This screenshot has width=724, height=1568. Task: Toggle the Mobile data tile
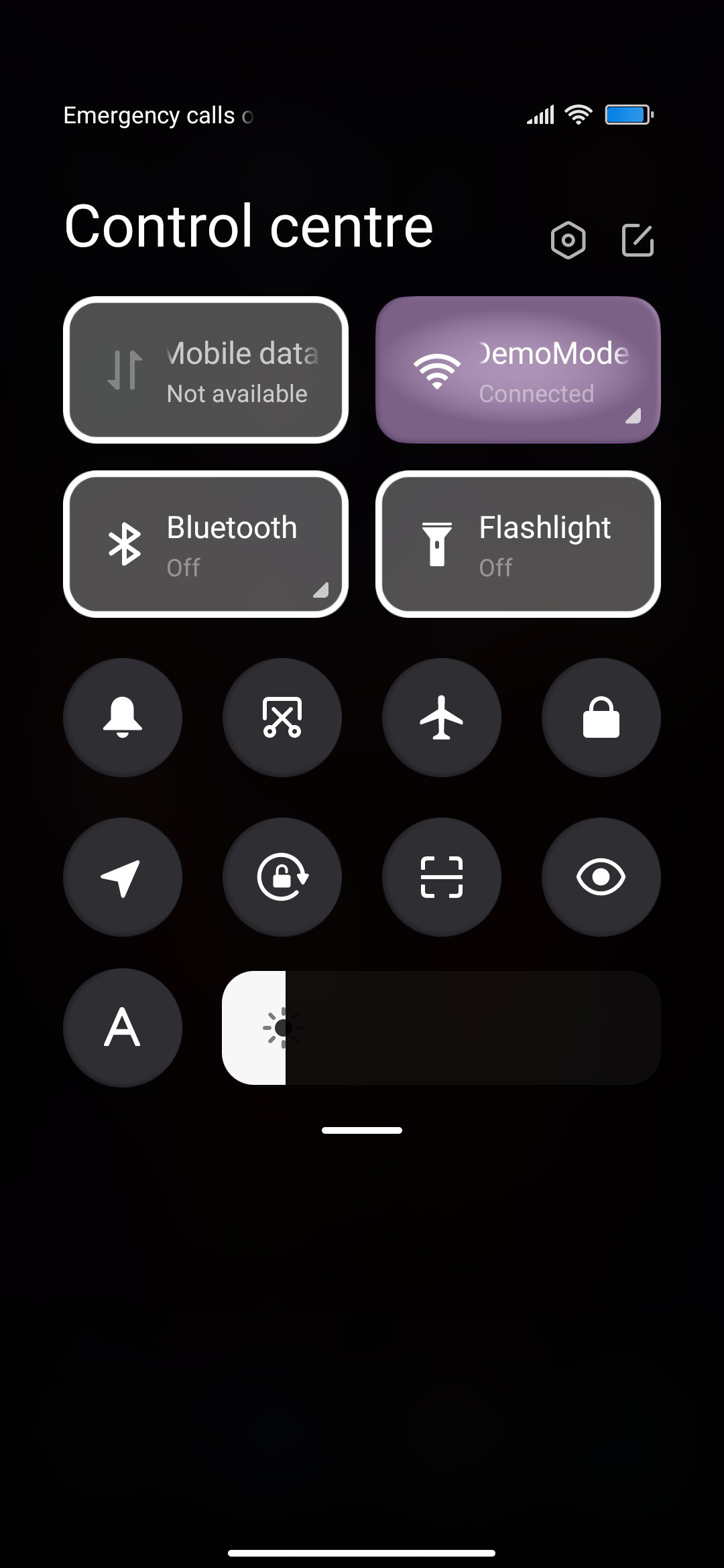point(206,370)
